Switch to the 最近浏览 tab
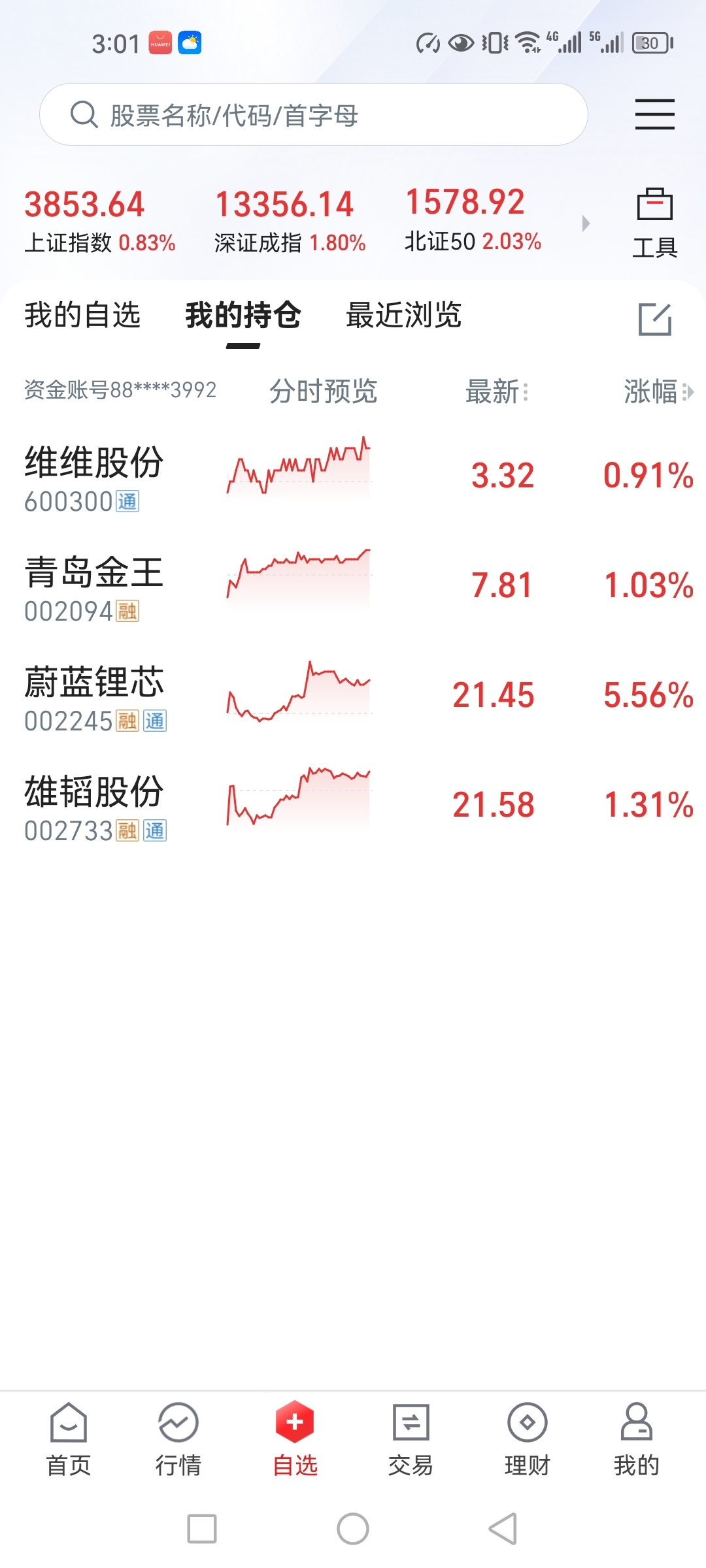The image size is (706, 1568). (x=403, y=315)
